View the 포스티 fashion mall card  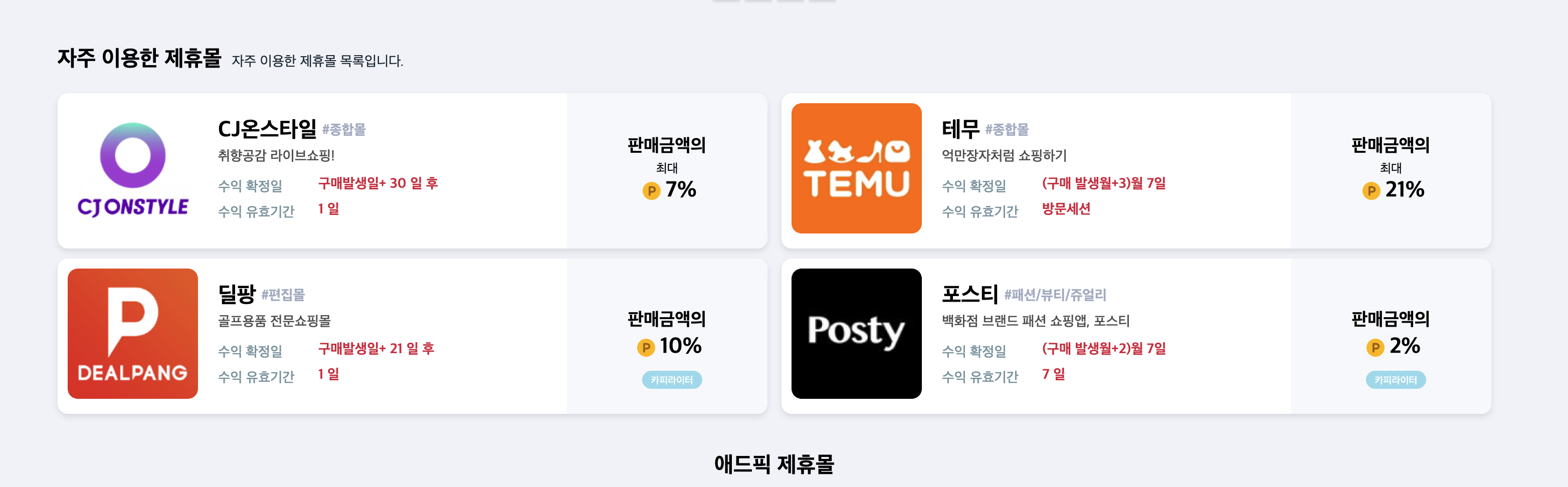(x=1135, y=336)
